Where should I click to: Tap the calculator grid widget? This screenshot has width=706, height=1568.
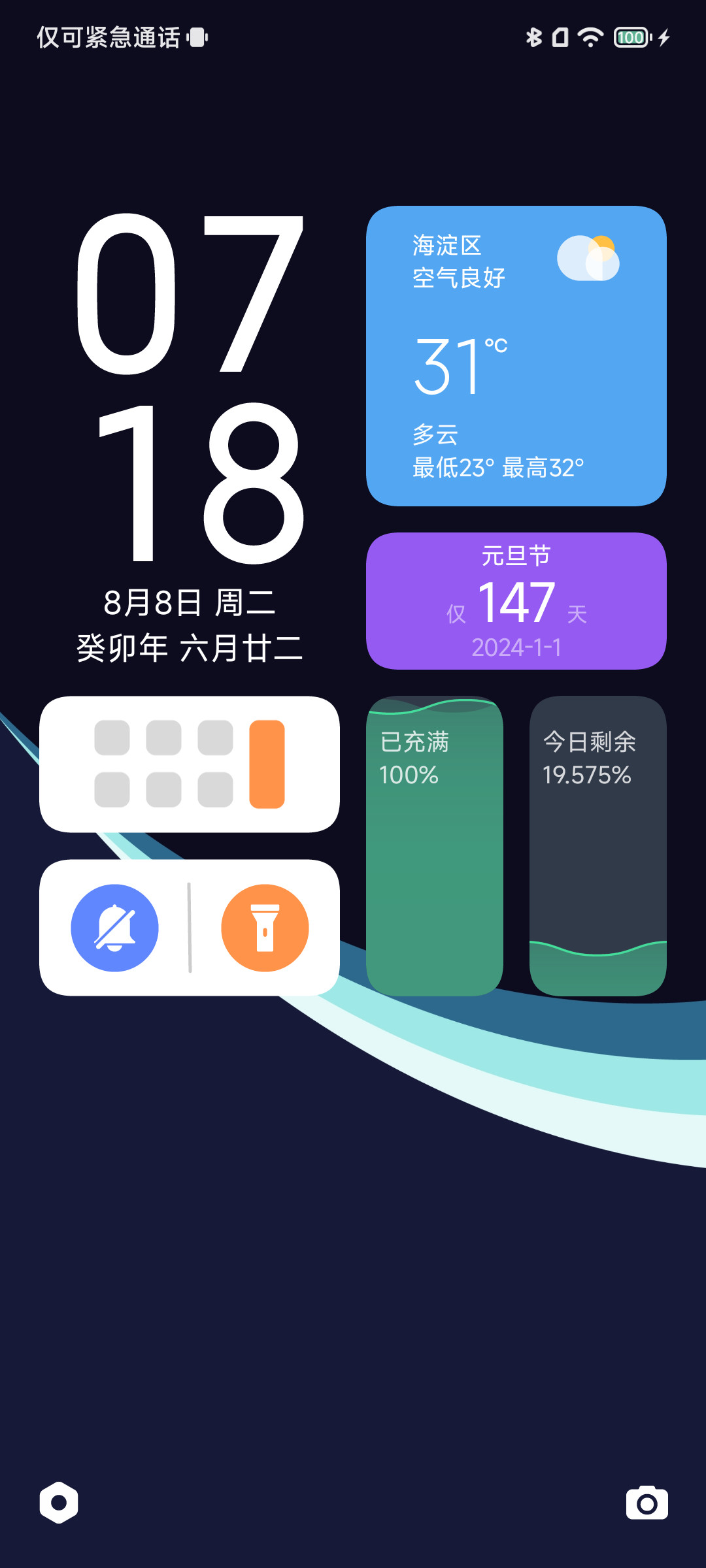(190, 764)
